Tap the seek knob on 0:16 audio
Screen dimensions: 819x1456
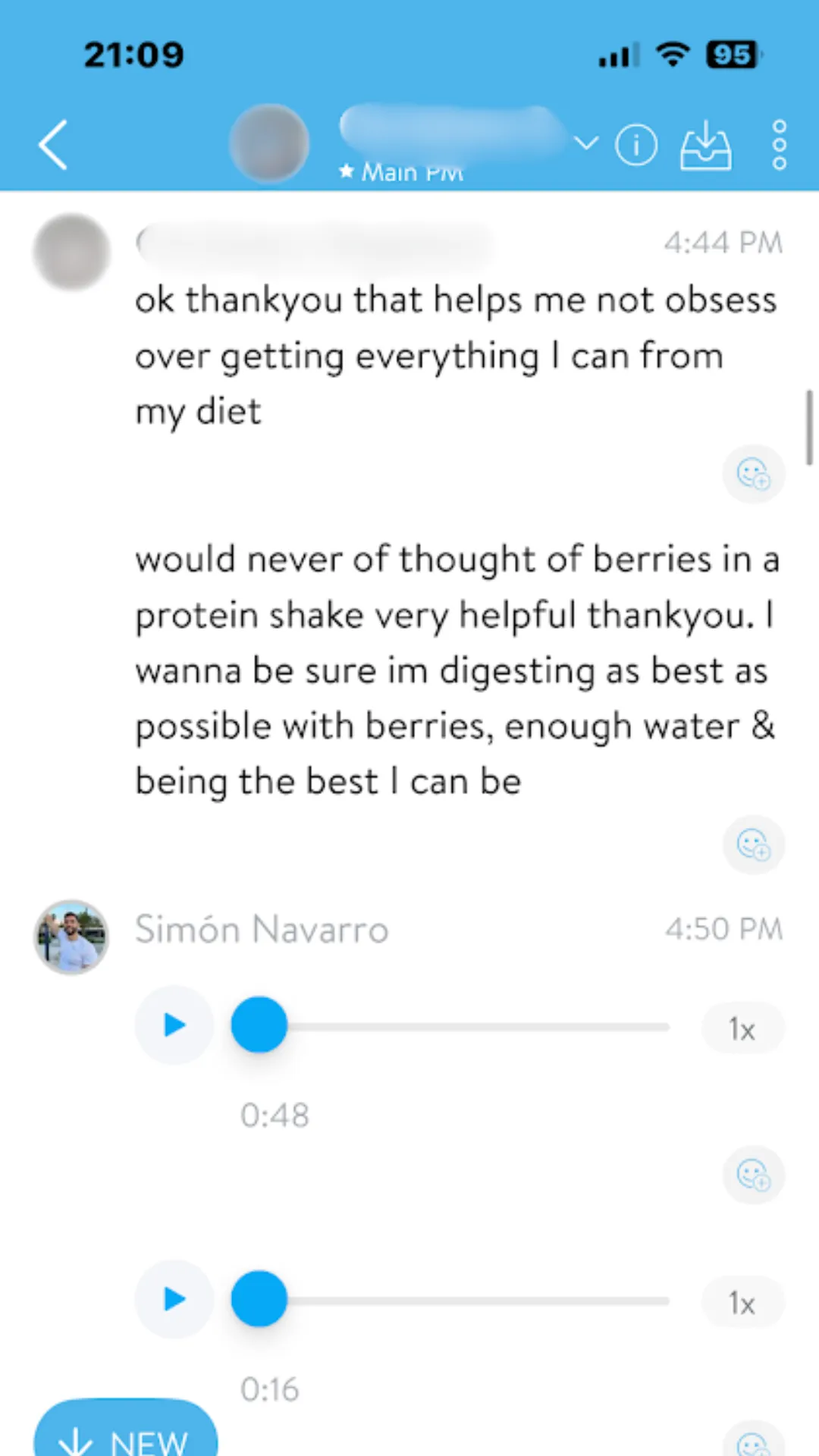point(259,1298)
